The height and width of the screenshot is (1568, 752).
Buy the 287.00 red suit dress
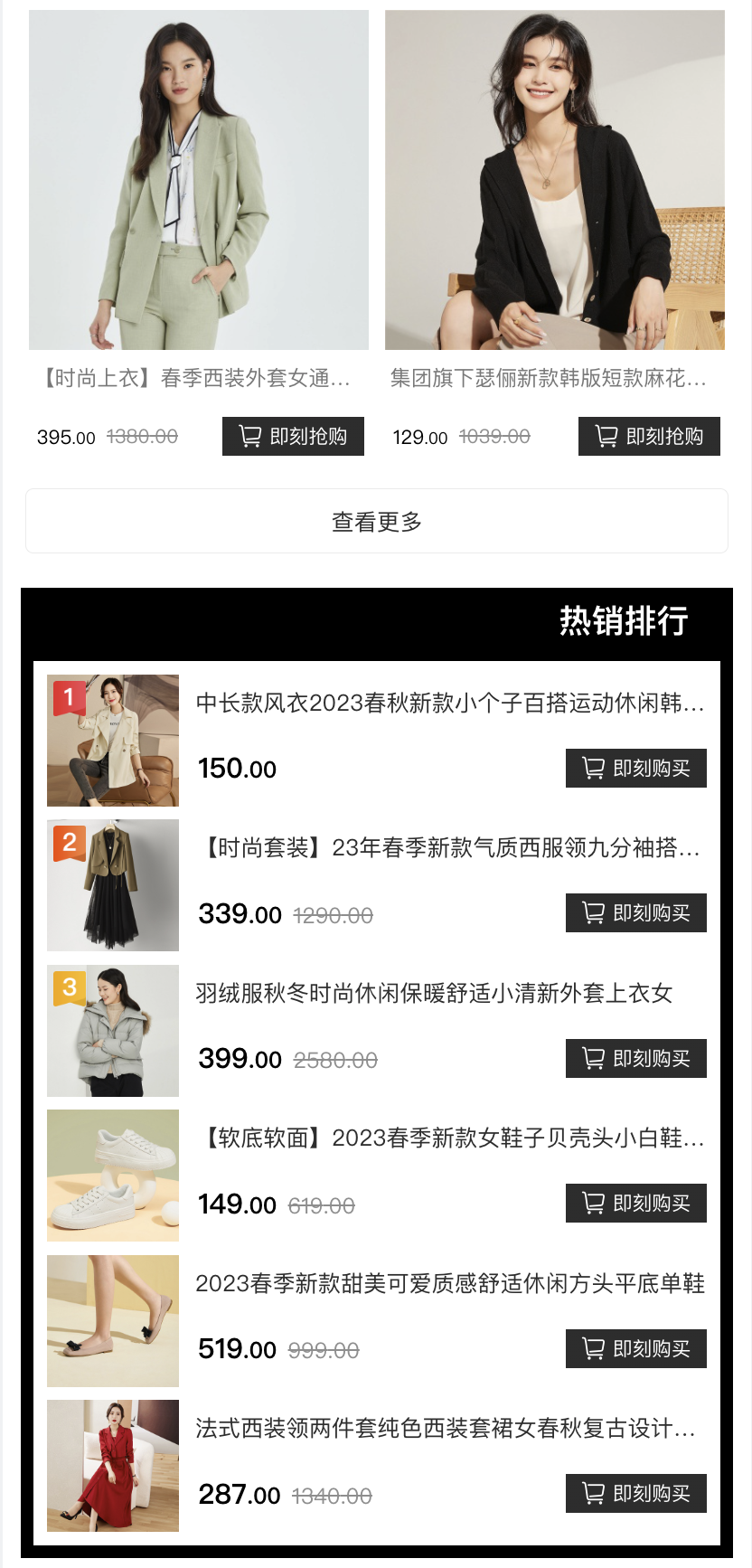[x=636, y=1493]
